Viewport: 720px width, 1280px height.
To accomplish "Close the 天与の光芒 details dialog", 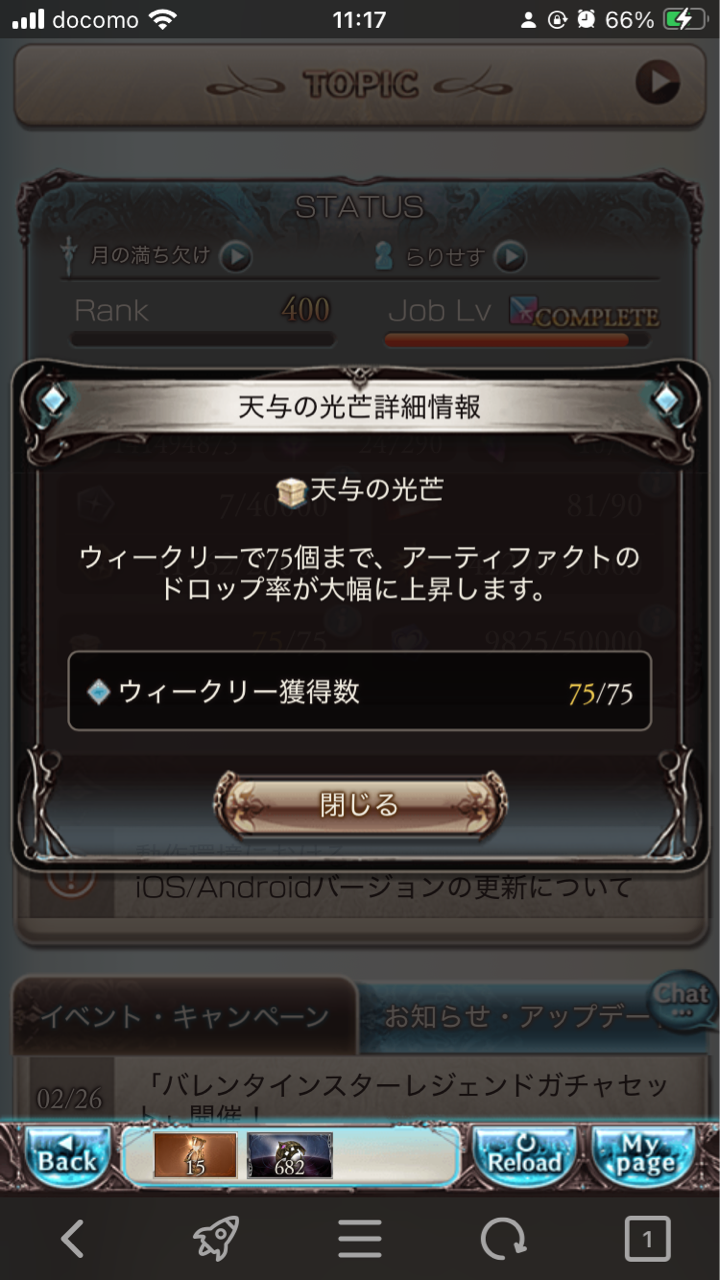I will pyautogui.click(x=360, y=804).
